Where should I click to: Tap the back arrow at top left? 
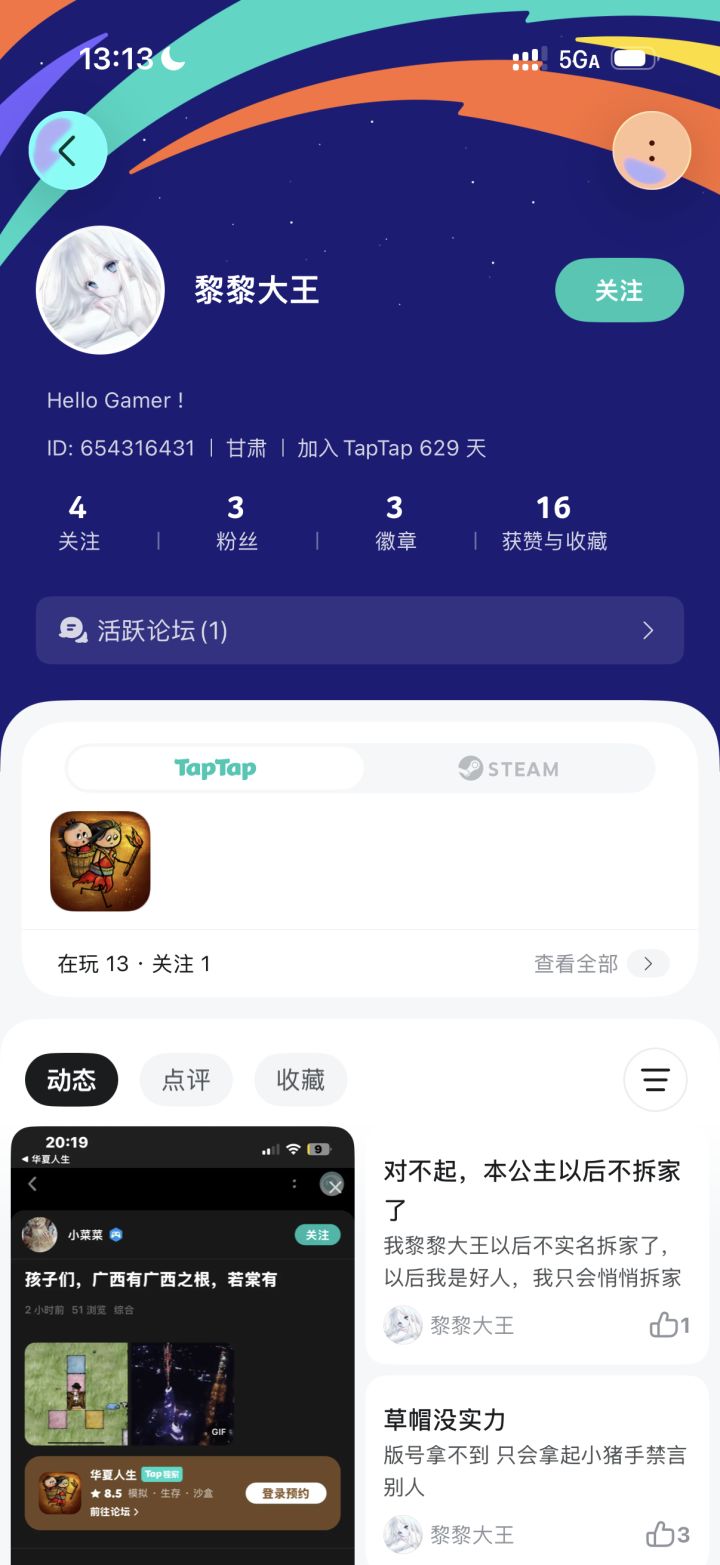coord(67,150)
